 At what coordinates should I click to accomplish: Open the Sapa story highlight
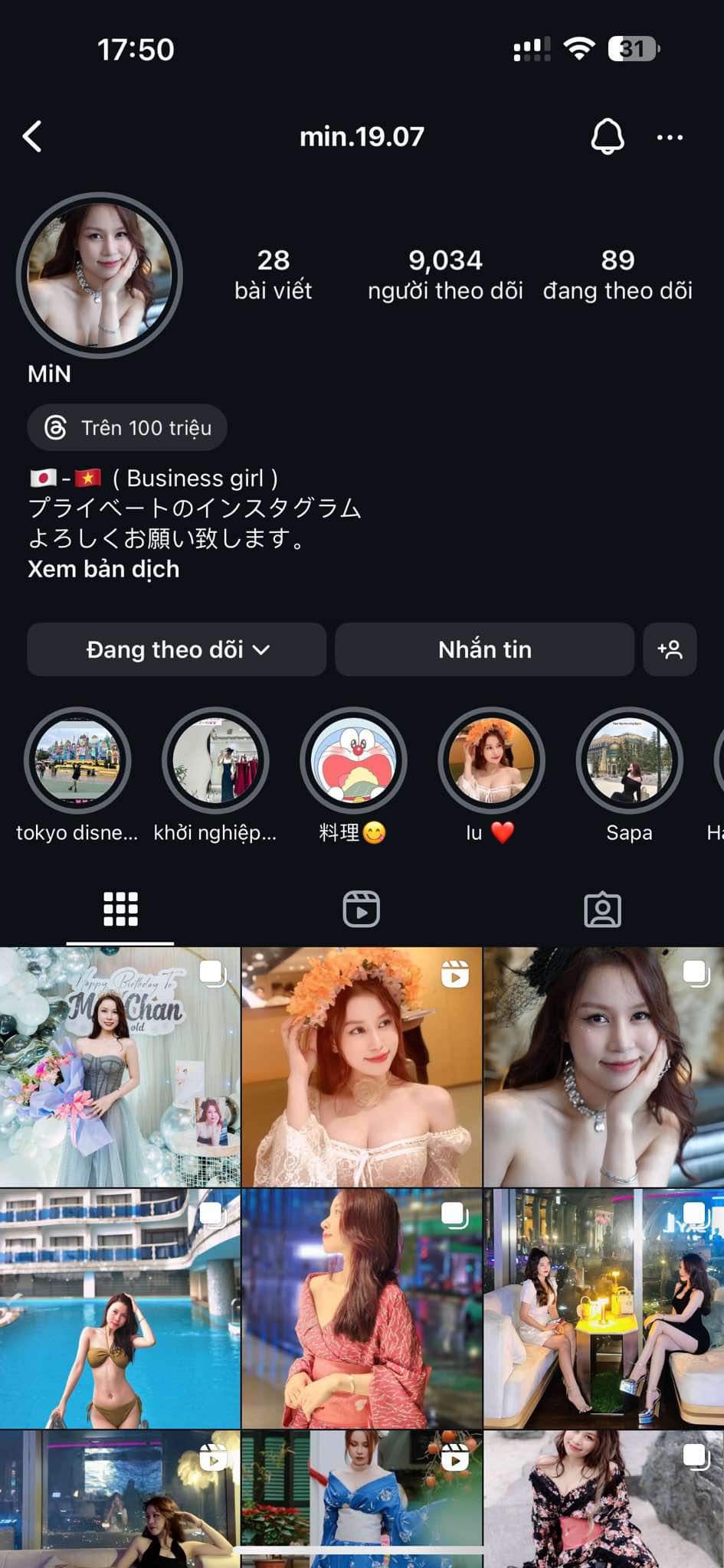tap(629, 760)
